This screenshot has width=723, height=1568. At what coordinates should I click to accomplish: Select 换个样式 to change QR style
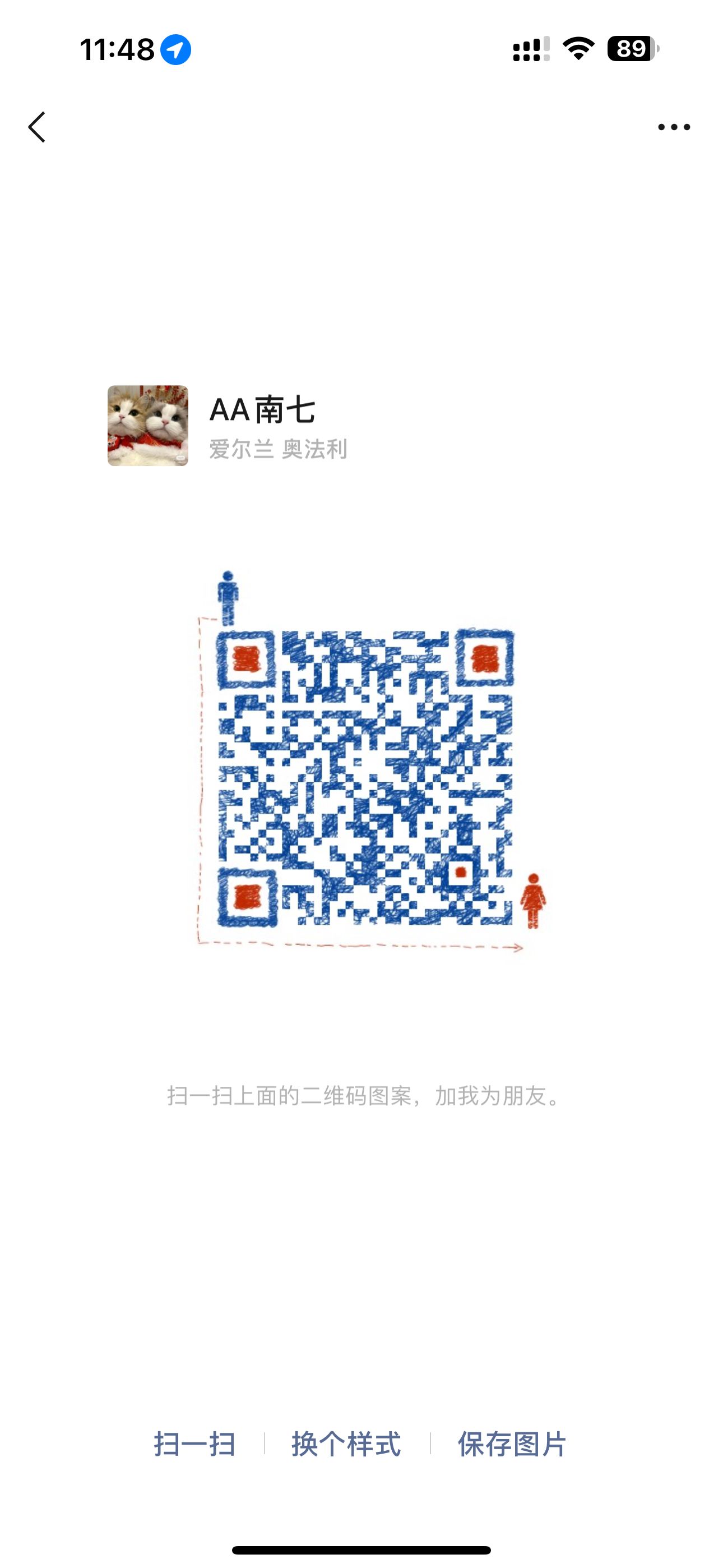click(x=346, y=1444)
